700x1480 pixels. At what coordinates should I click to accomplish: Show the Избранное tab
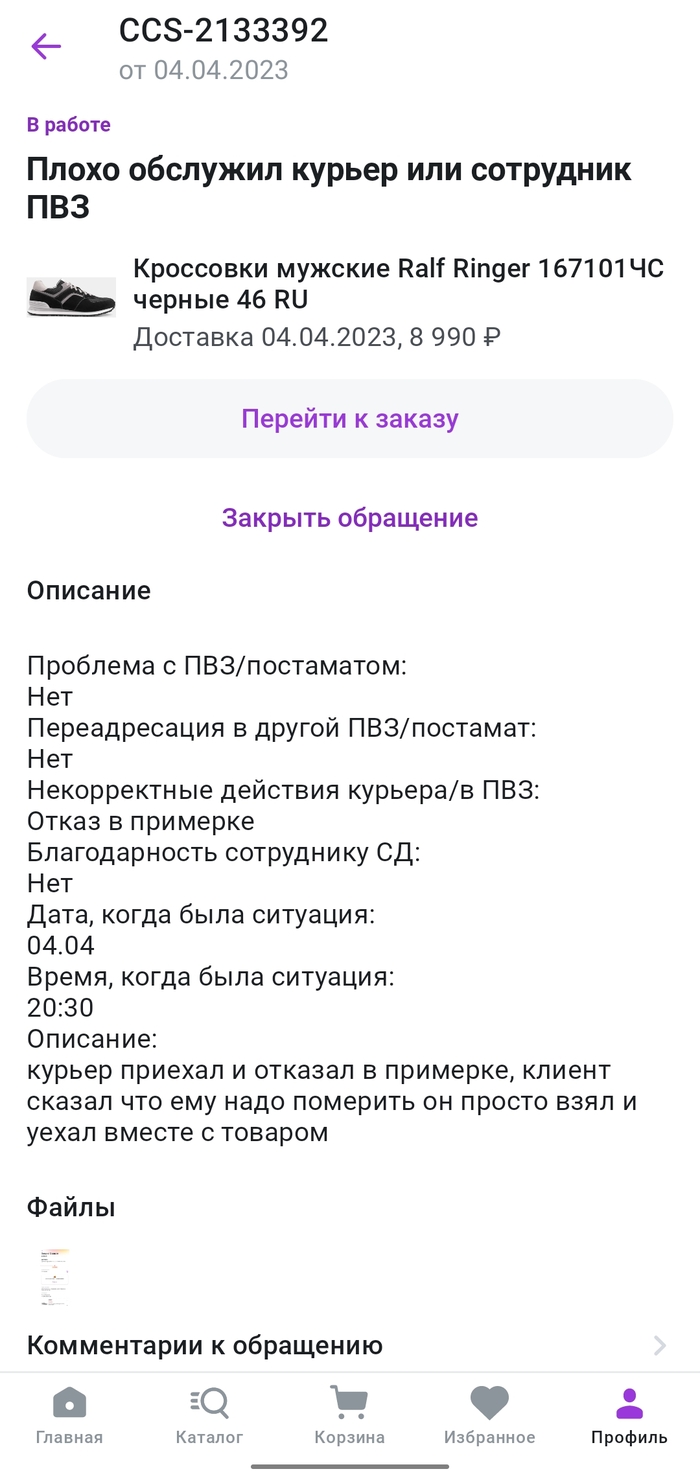point(489,1416)
